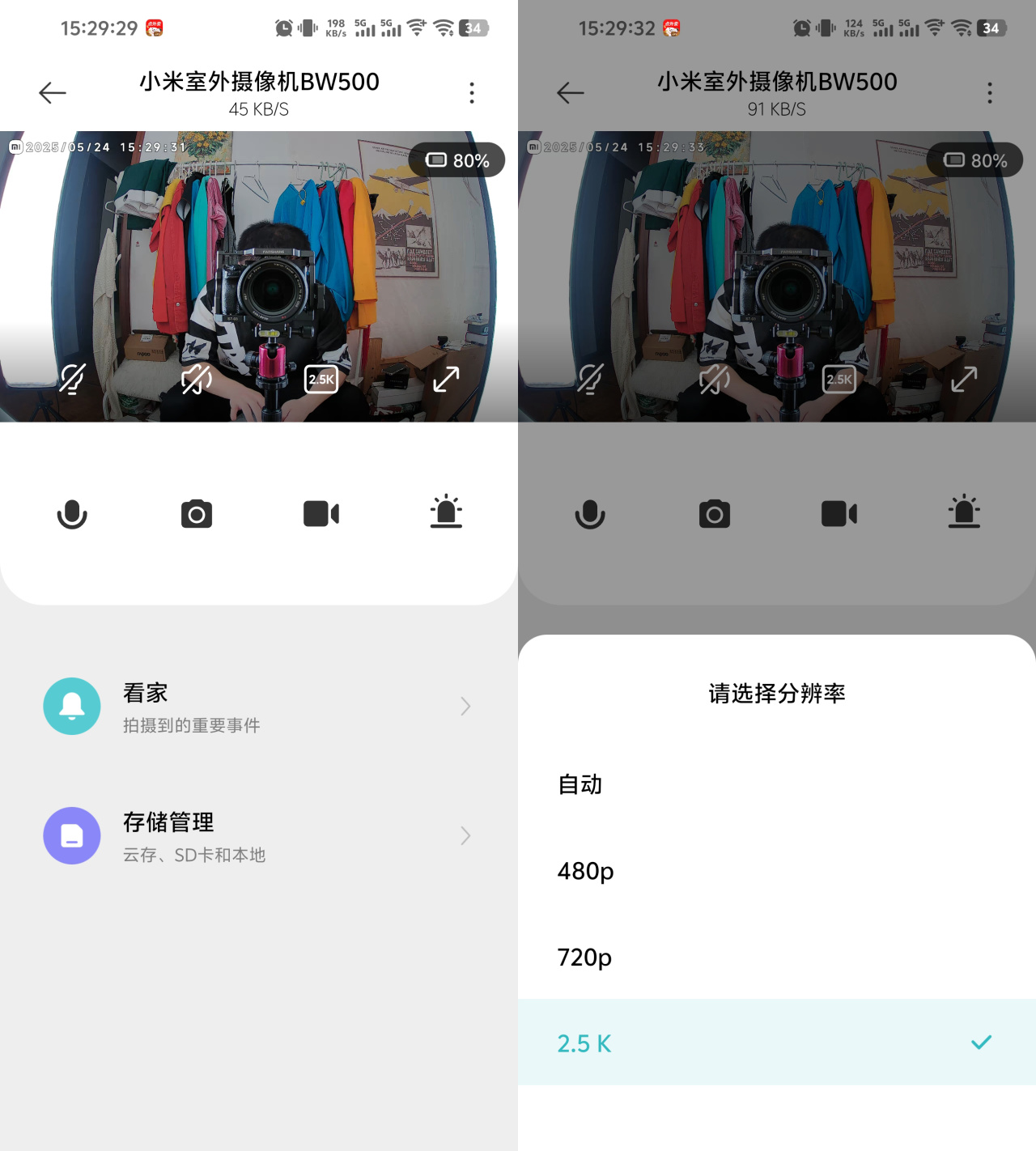Open overflow menu on undimmed 45 KB/S screen

tap(472, 93)
